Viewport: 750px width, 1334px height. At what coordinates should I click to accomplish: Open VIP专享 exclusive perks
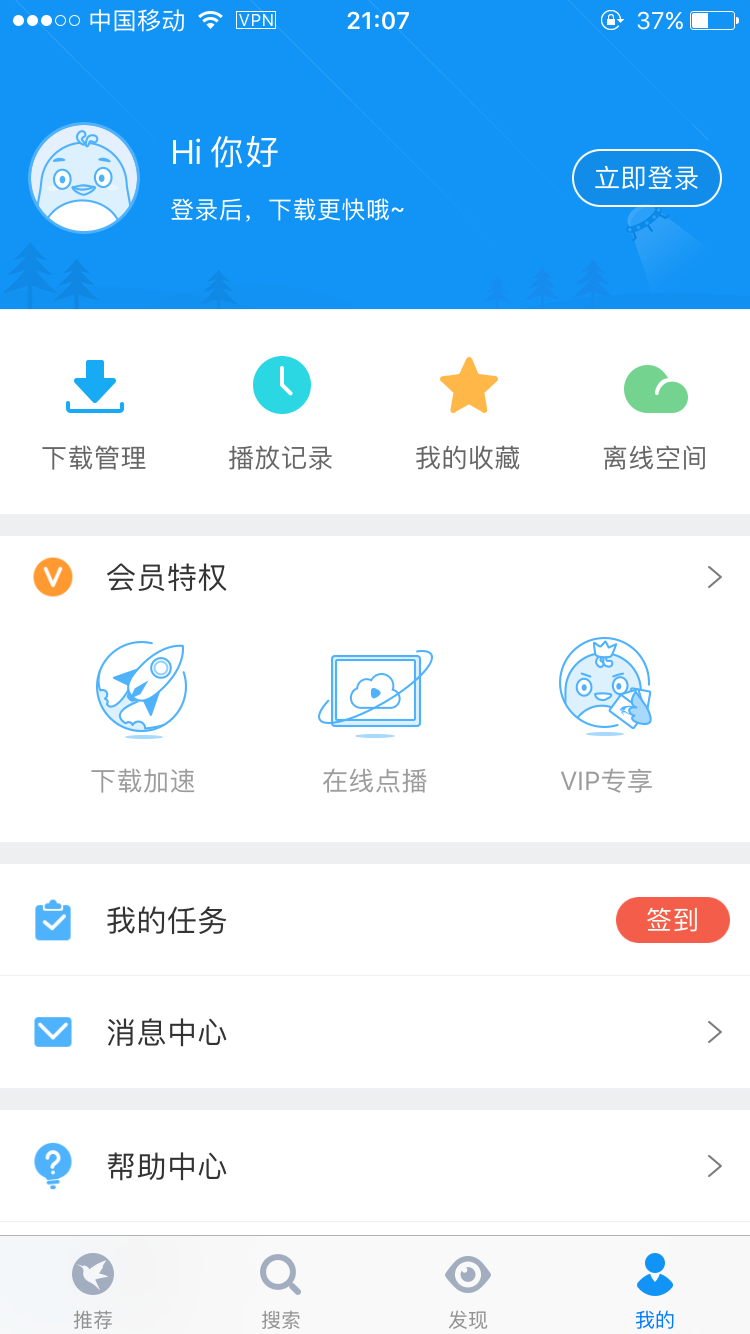tap(606, 686)
